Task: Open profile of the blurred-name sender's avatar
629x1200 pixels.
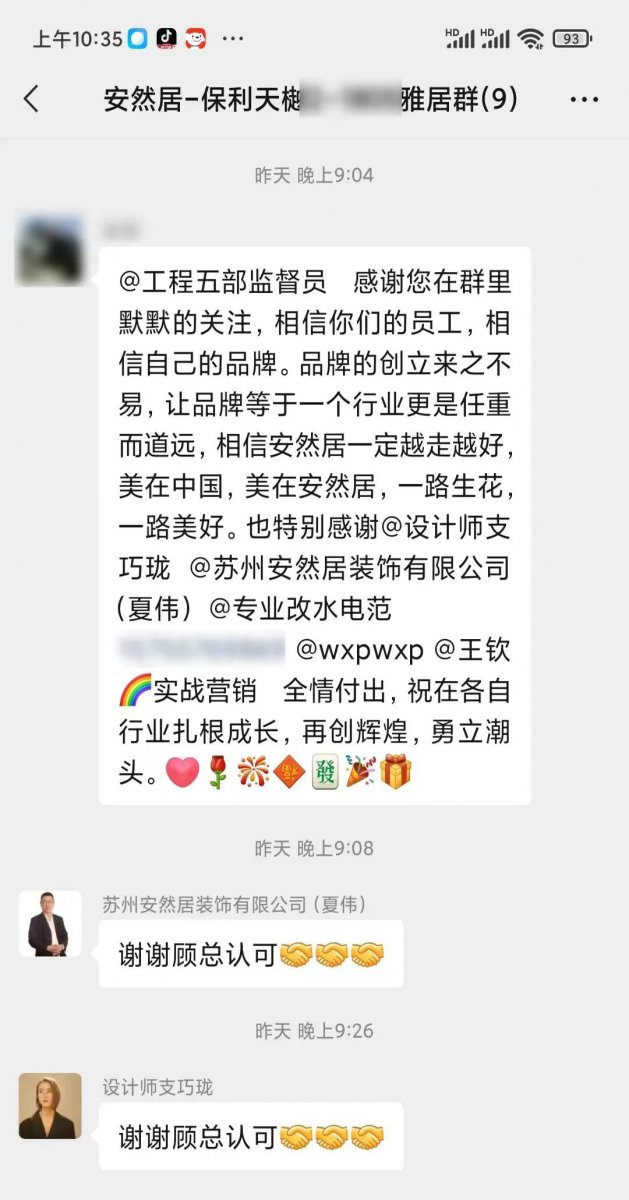Action: coord(50,250)
